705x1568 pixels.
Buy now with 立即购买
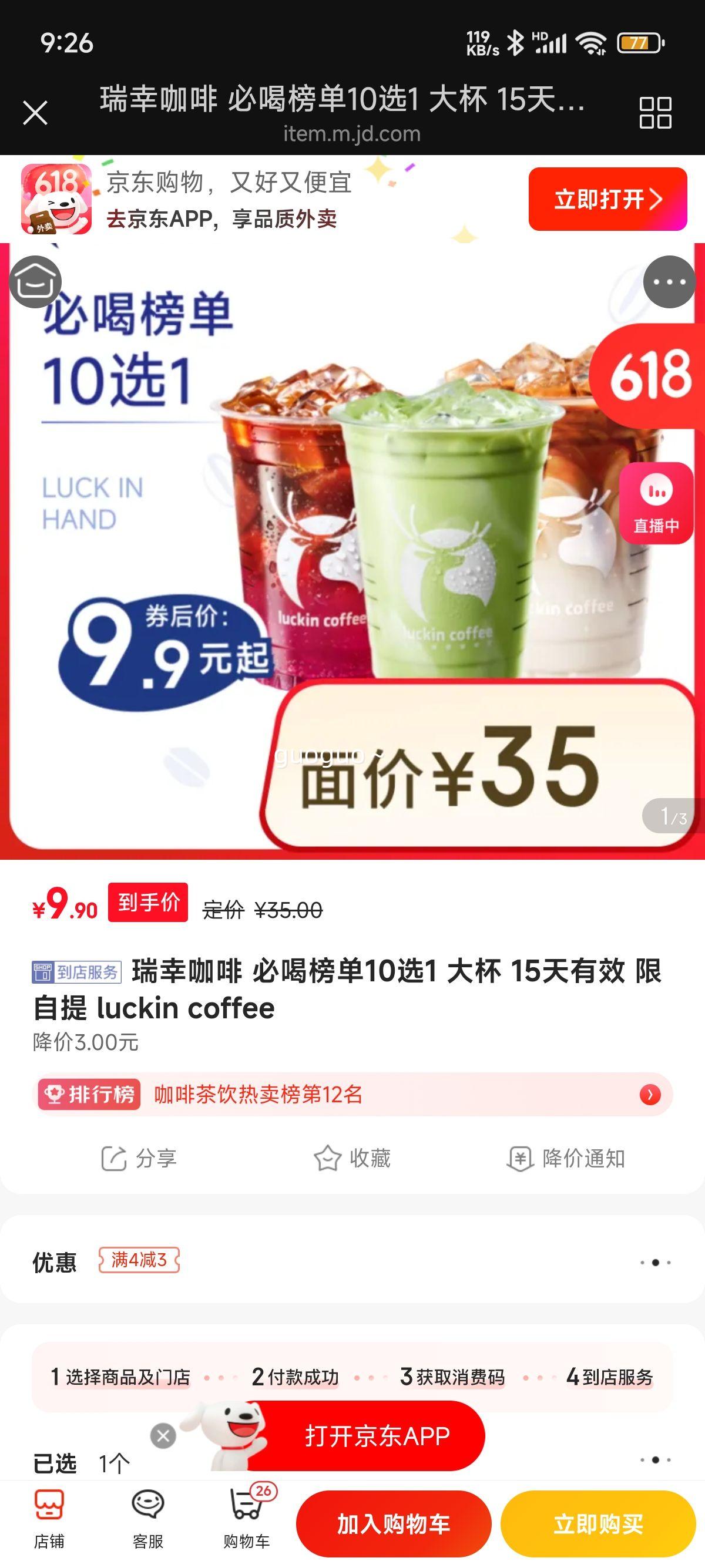[598, 1523]
